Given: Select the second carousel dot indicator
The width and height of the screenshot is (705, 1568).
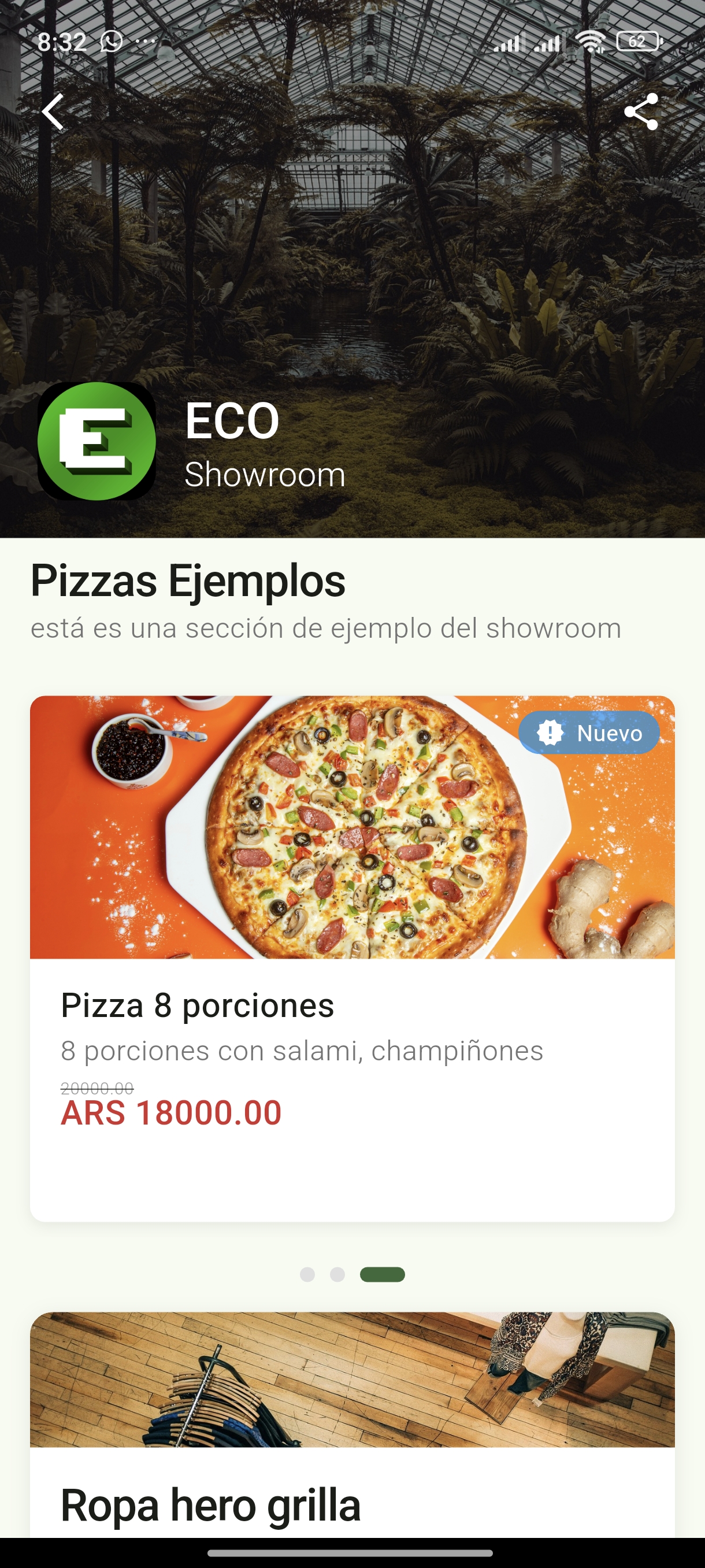Looking at the screenshot, I should tap(337, 1274).
